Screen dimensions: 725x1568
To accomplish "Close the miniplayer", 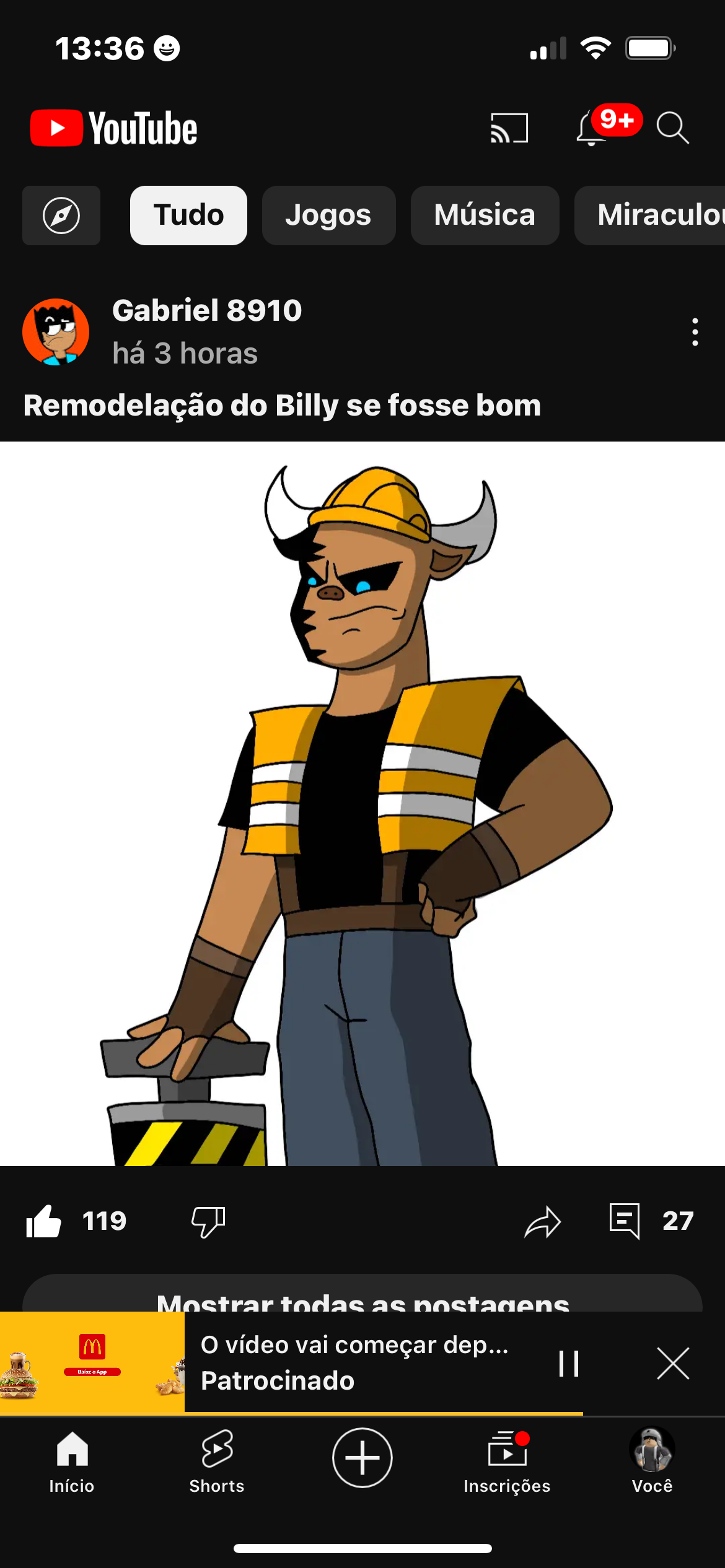I will pos(673,1363).
